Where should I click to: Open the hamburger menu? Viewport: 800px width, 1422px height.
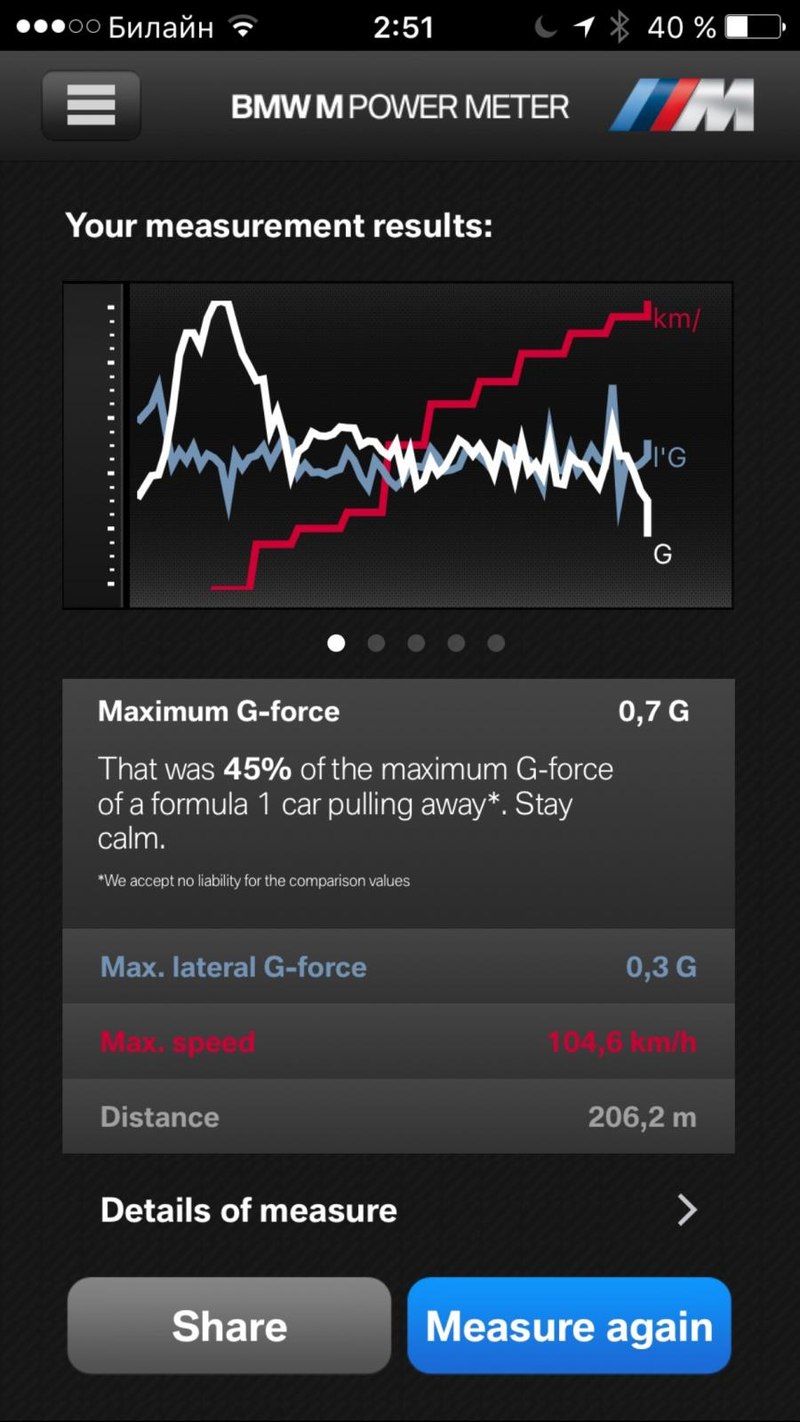click(91, 105)
